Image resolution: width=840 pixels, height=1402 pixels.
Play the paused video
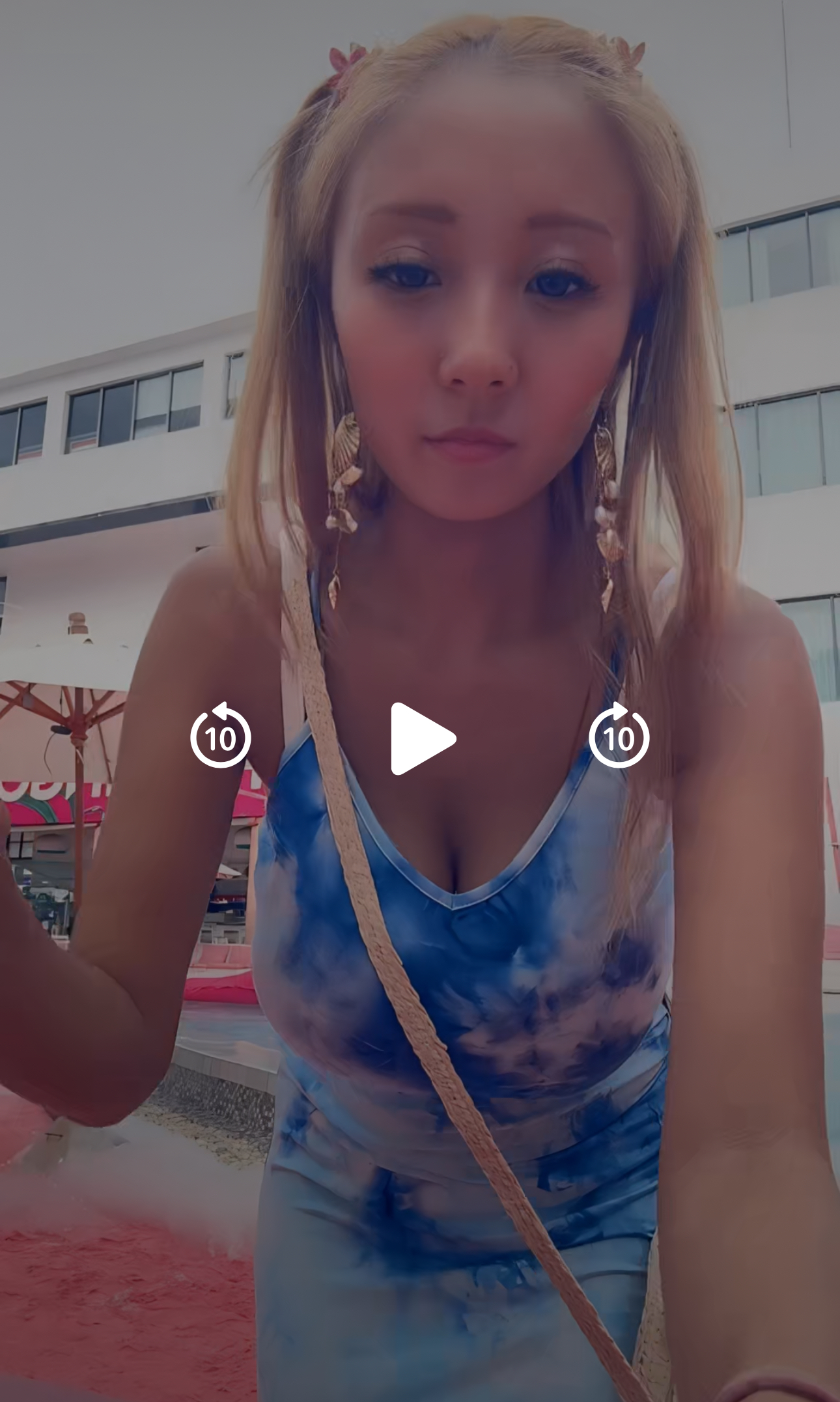click(422, 738)
